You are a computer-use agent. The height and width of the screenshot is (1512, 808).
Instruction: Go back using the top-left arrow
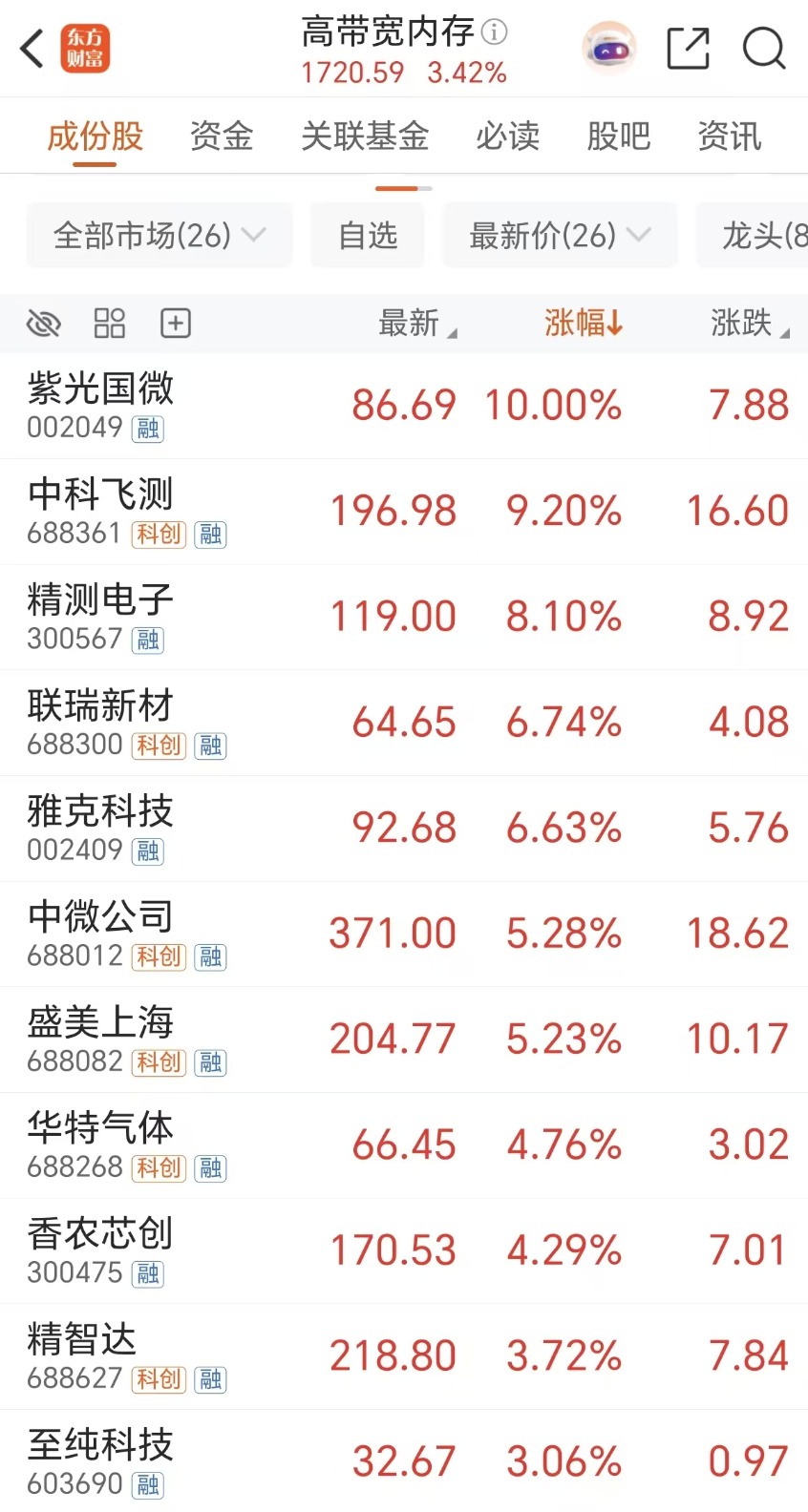(32, 49)
